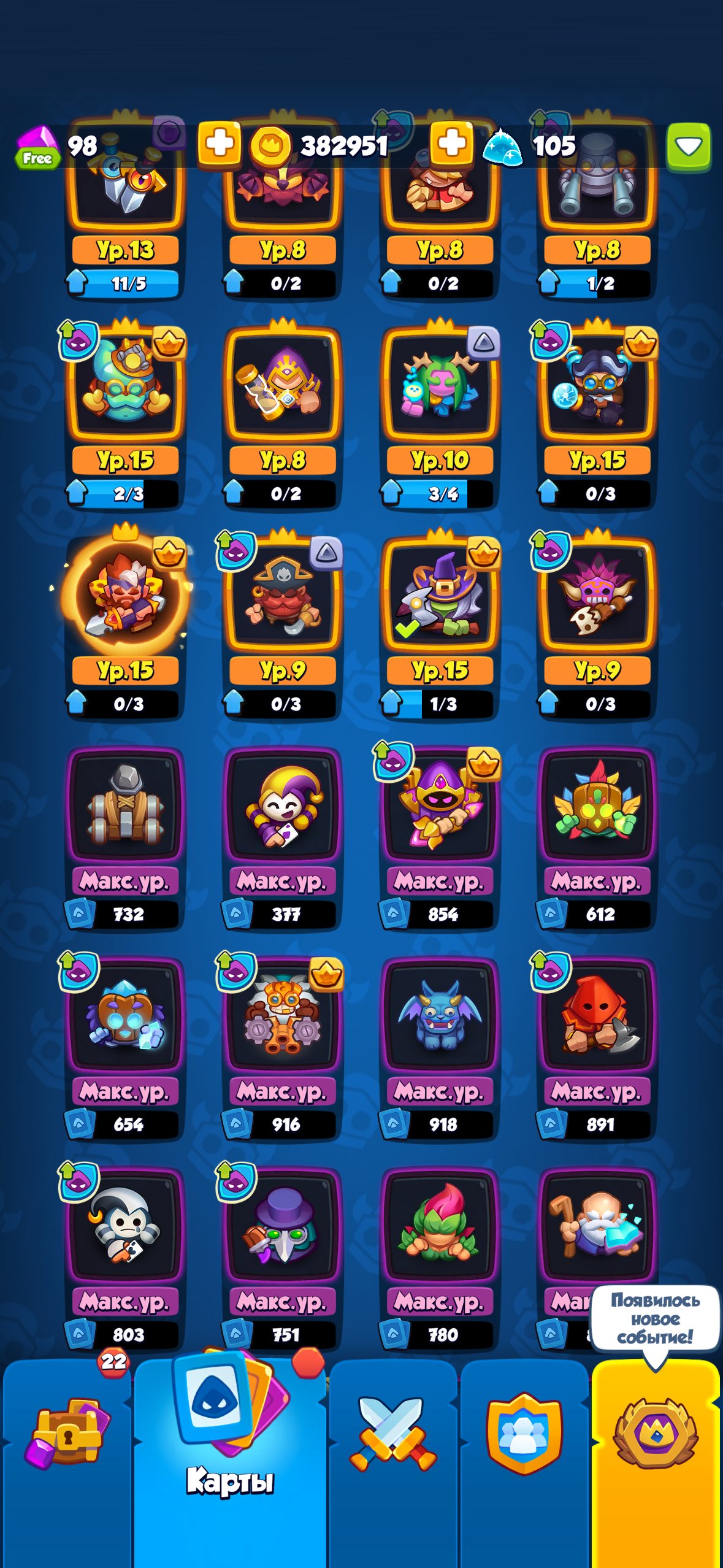
Task: Expand the green dropdown arrow button
Action: pyautogui.click(x=689, y=146)
